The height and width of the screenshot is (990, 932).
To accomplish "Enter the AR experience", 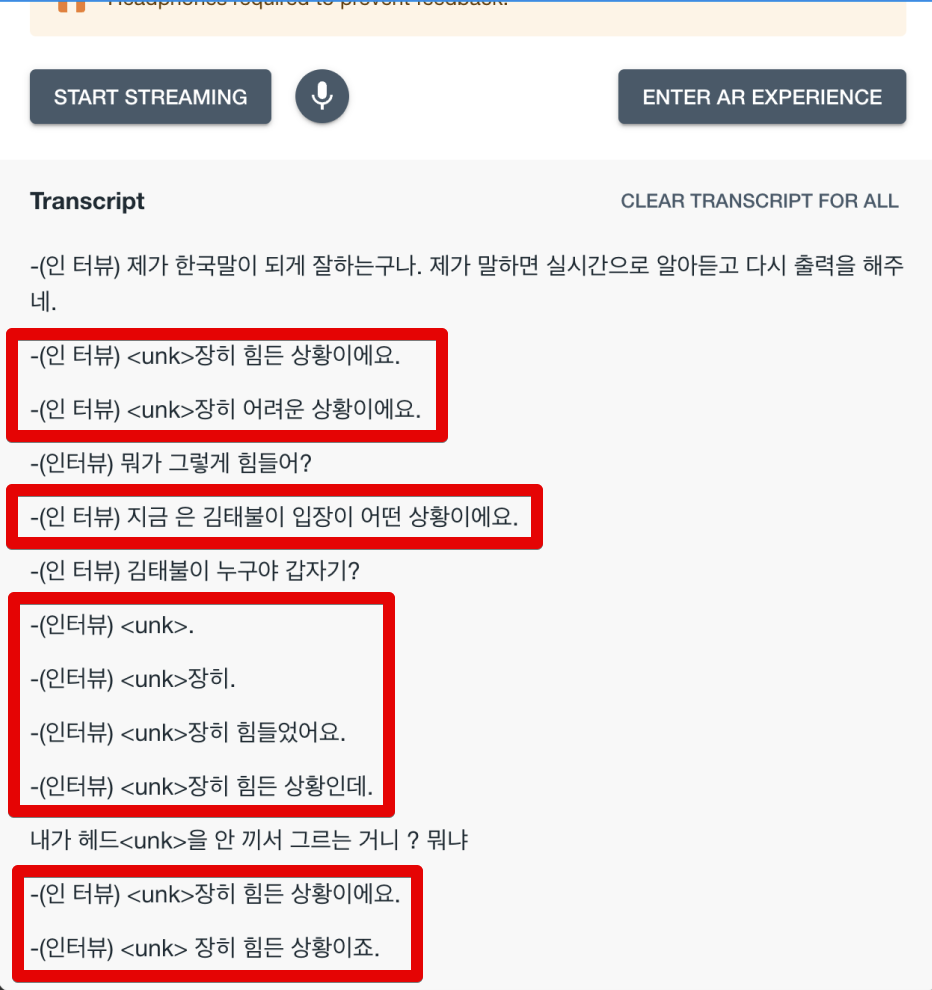I will click(x=762, y=97).
